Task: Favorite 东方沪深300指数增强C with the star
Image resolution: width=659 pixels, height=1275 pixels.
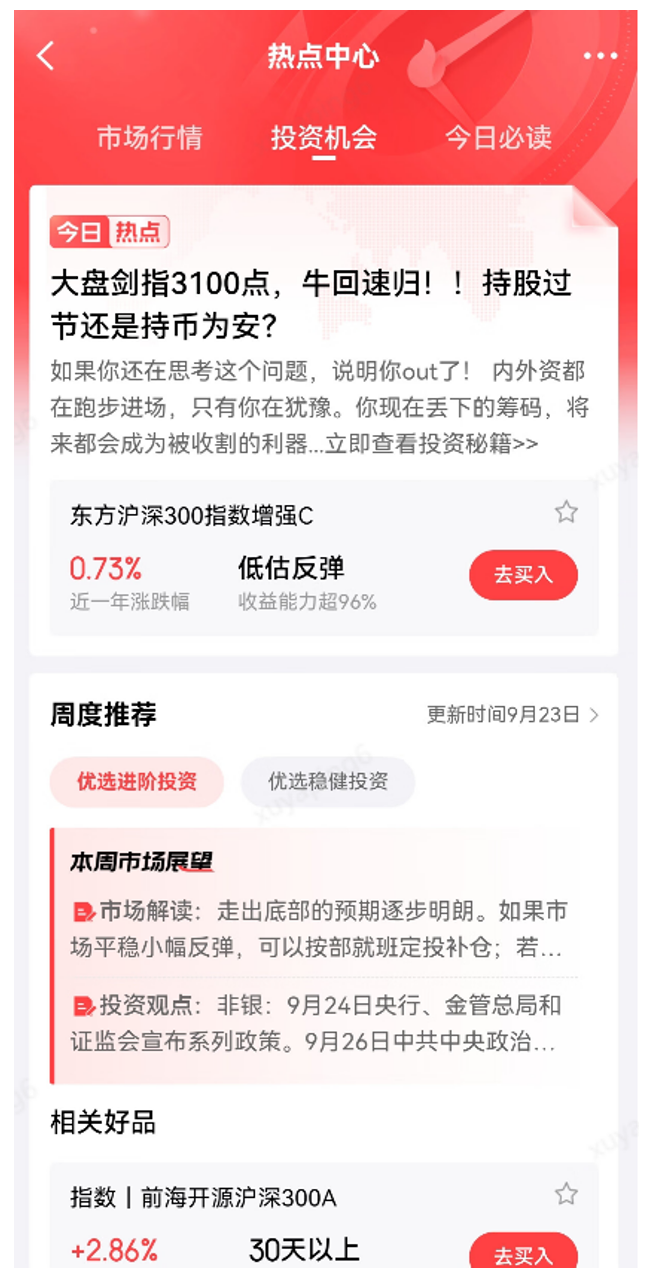Action: [x=566, y=513]
